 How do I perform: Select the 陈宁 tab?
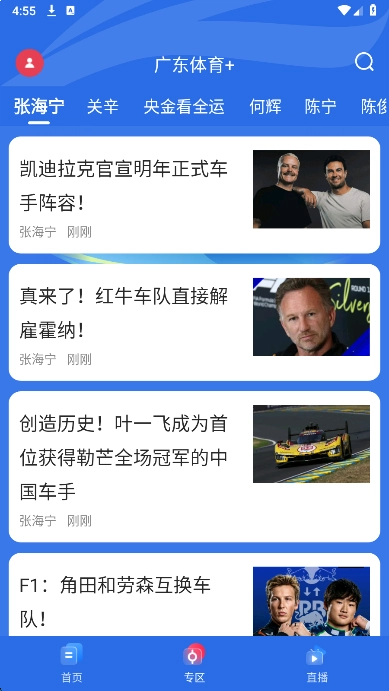pyautogui.click(x=321, y=107)
